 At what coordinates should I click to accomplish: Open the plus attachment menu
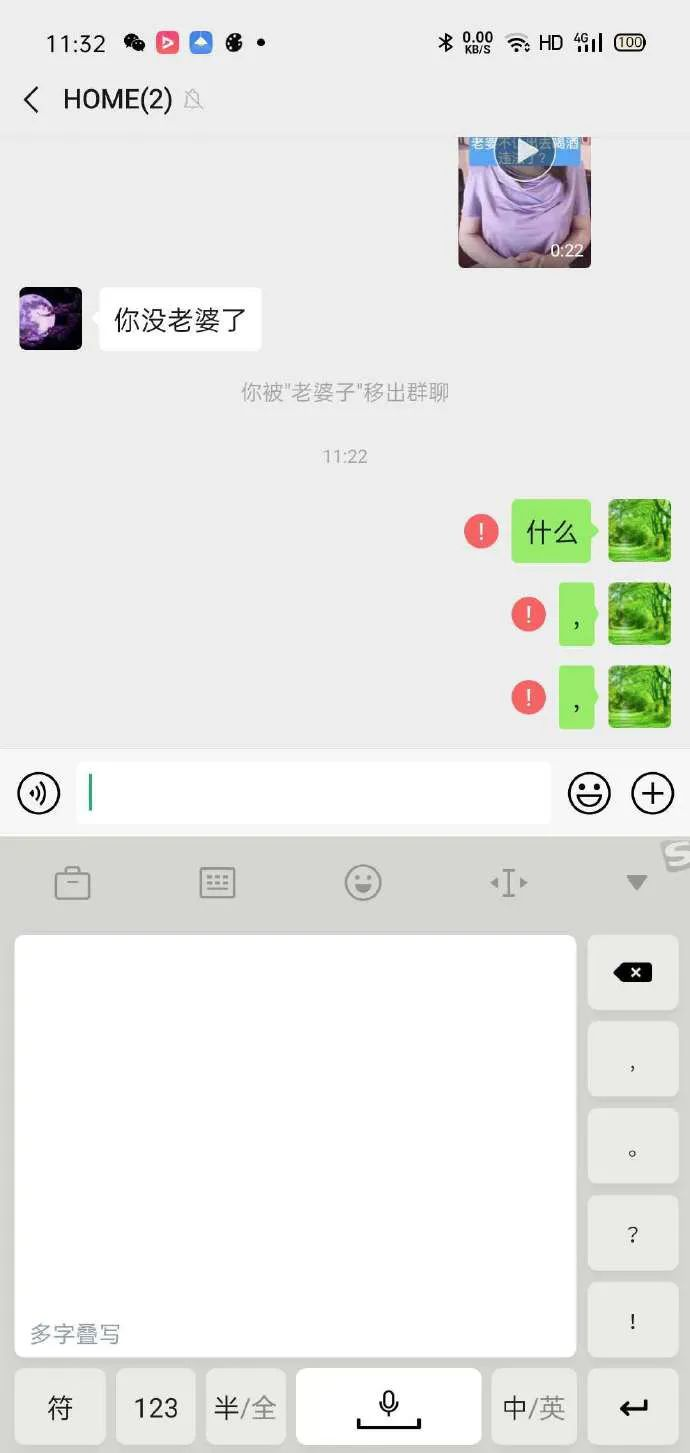[652, 794]
